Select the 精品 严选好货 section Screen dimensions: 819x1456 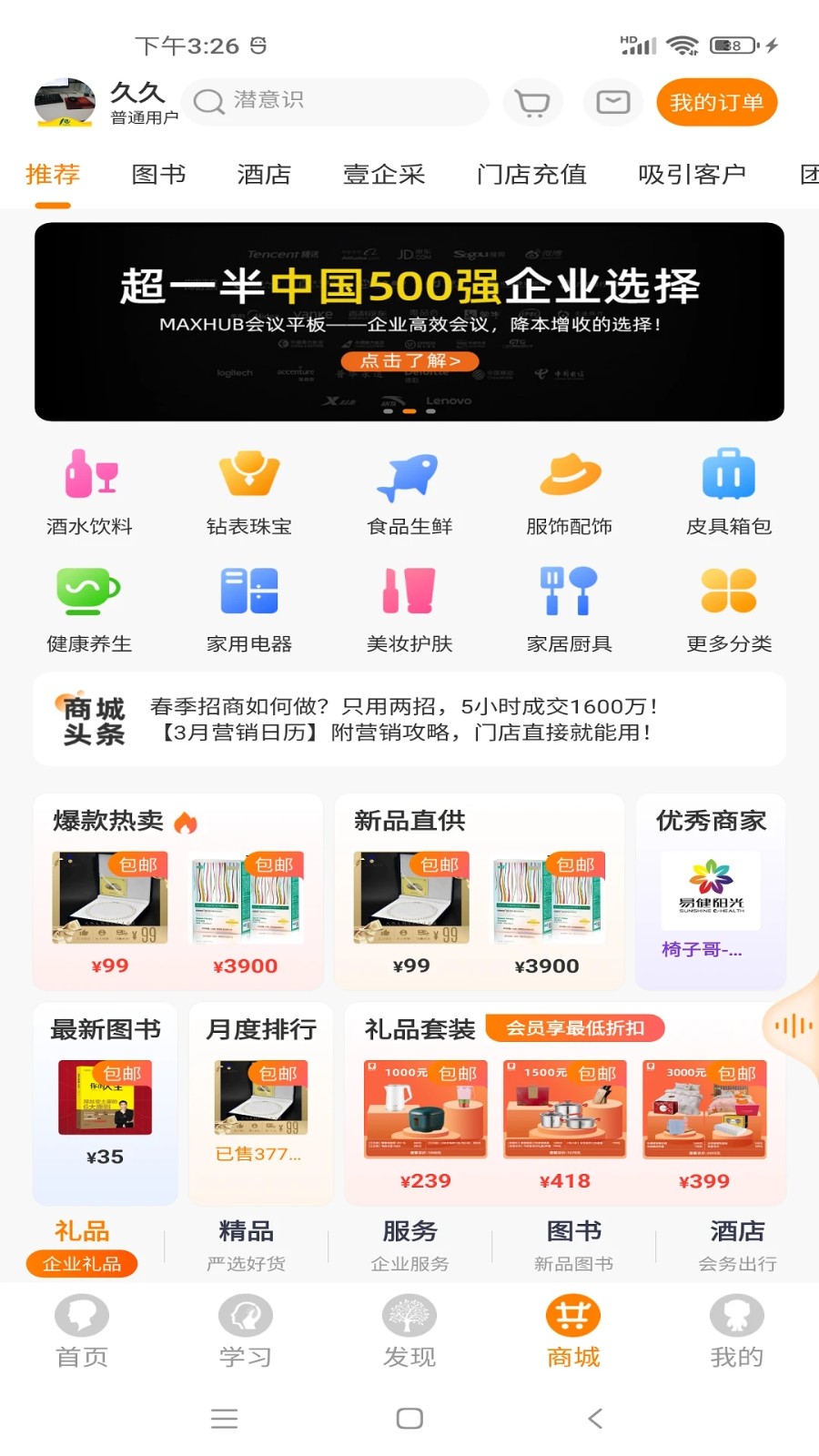pos(246,1245)
